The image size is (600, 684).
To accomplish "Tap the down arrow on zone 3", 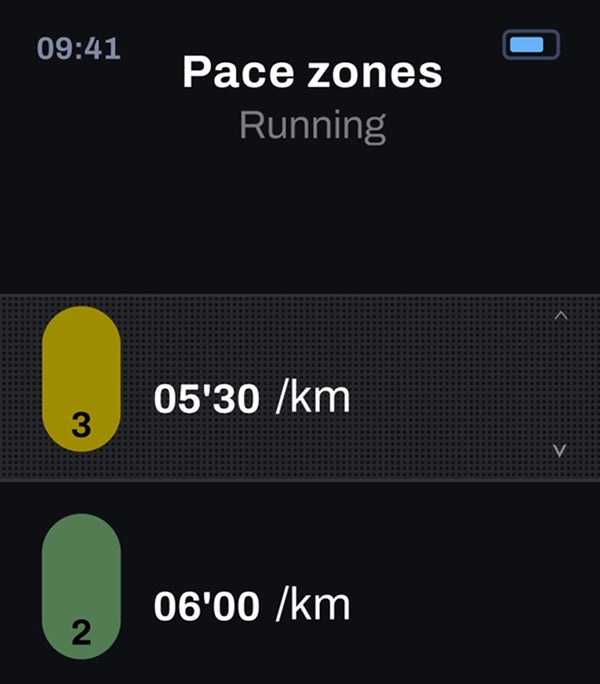I will pyautogui.click(x=560, y=450).
